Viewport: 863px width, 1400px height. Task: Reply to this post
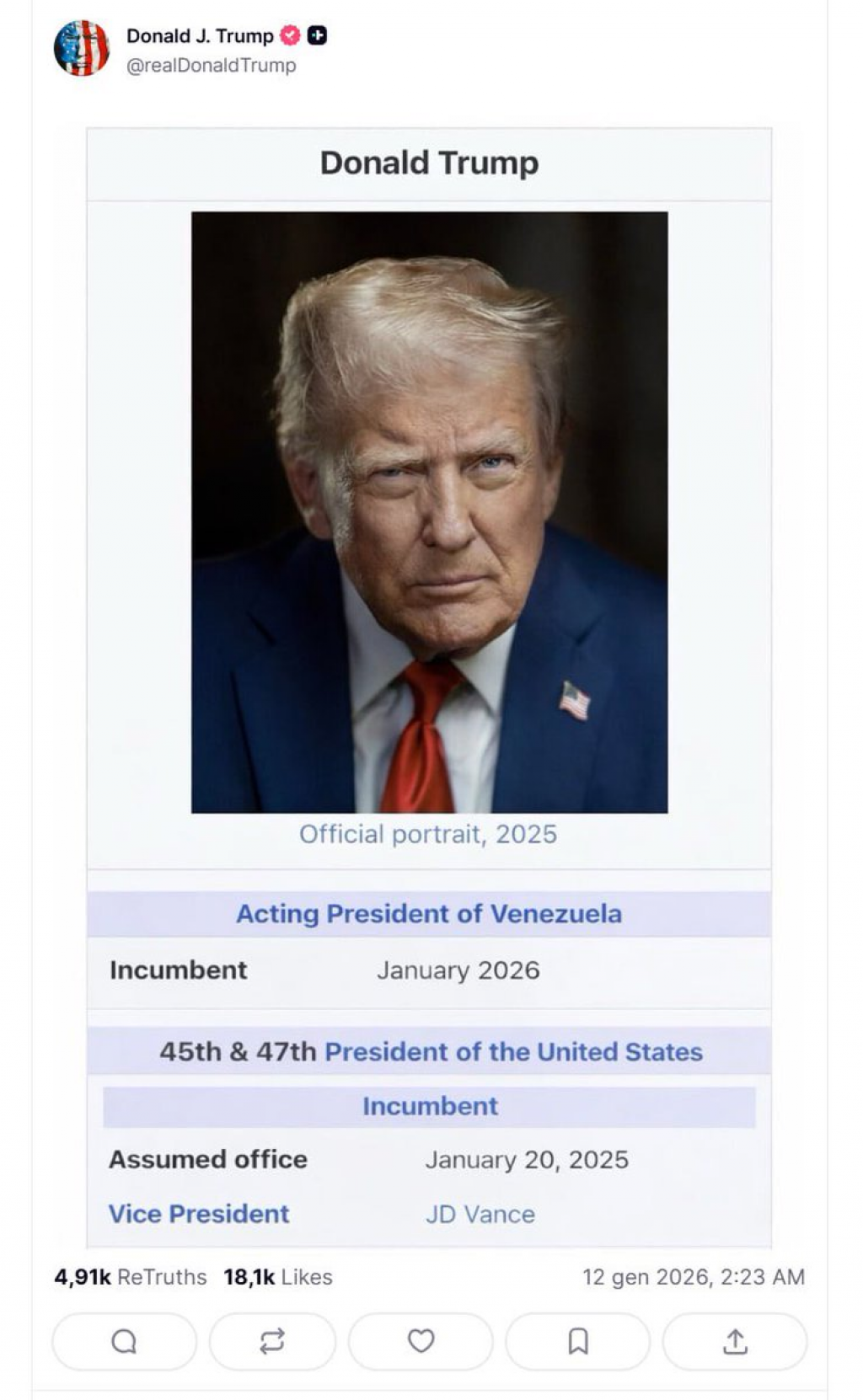click(x=124, y=1340)
